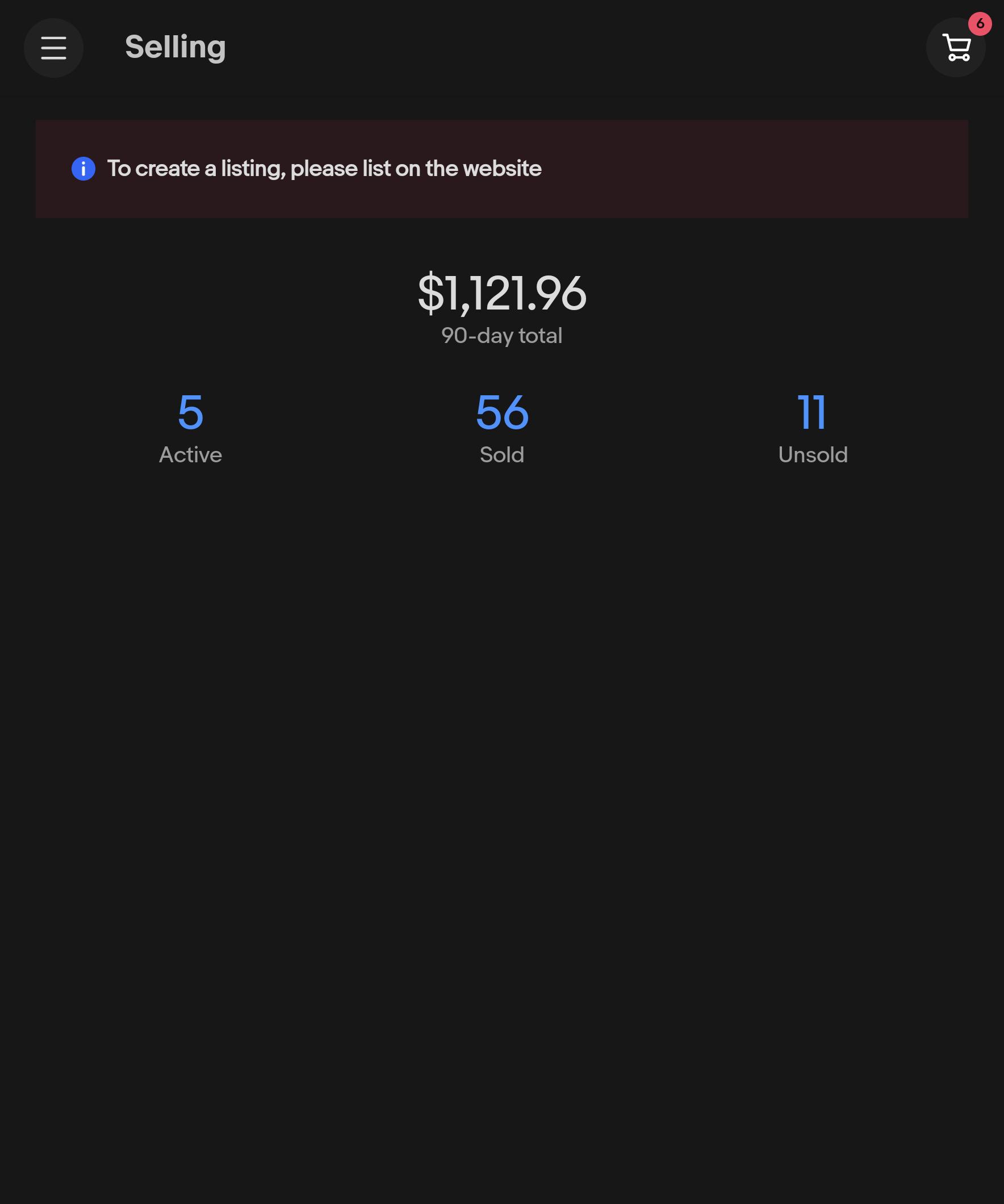The image size is (1004, 1204).
Task: Select the menu icon beside Selling title
Action: tap(53, 48)
